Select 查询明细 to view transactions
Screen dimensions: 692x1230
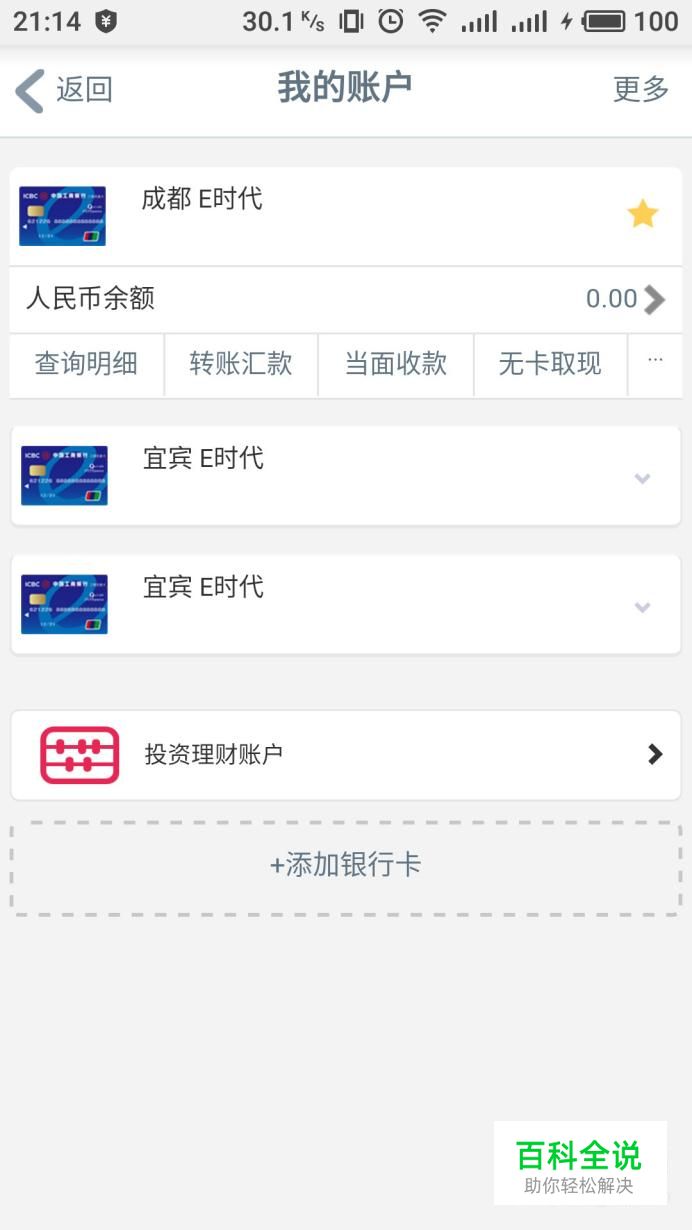[86, 364]
